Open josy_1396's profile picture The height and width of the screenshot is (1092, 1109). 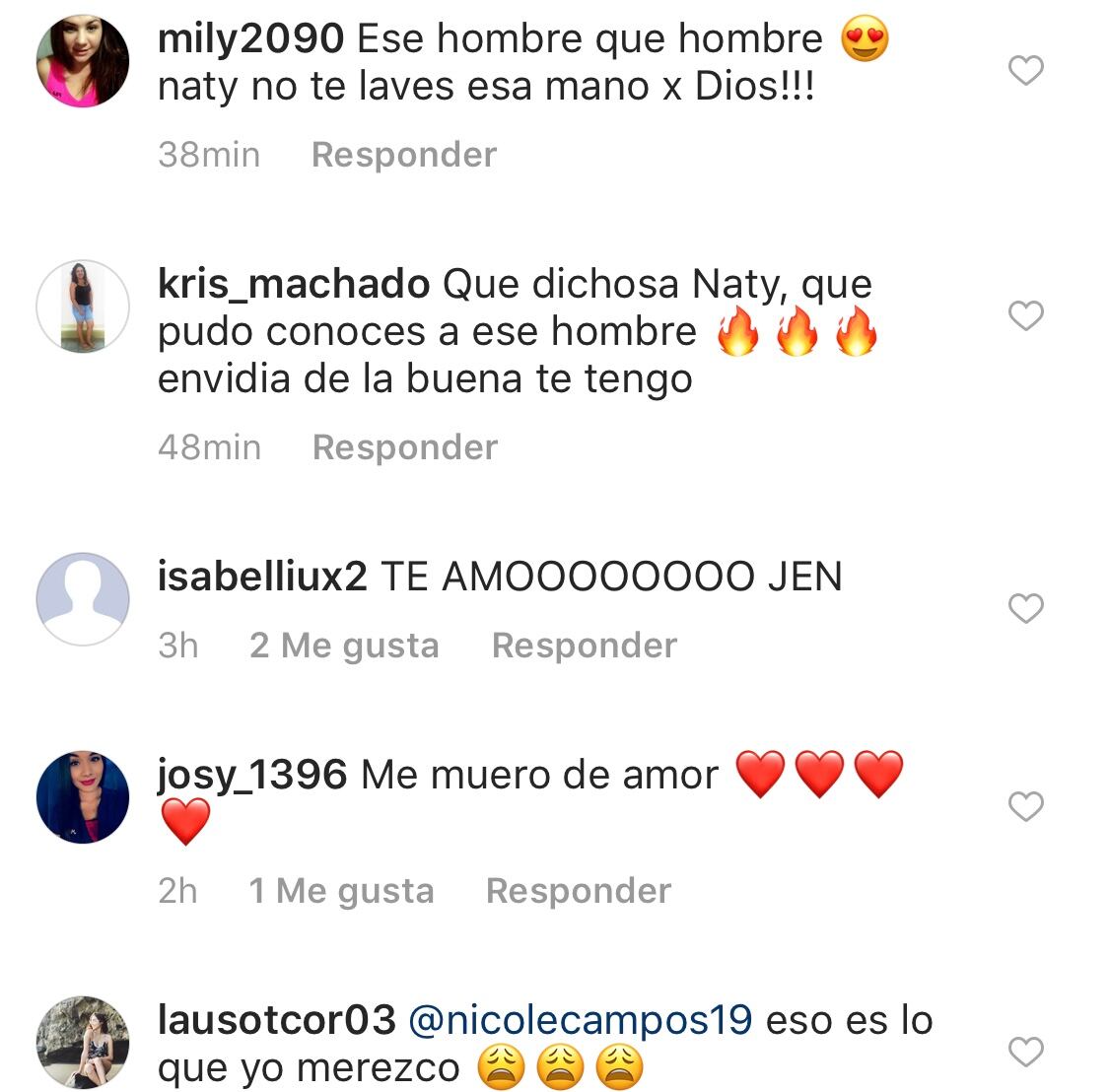click(83, 797)
